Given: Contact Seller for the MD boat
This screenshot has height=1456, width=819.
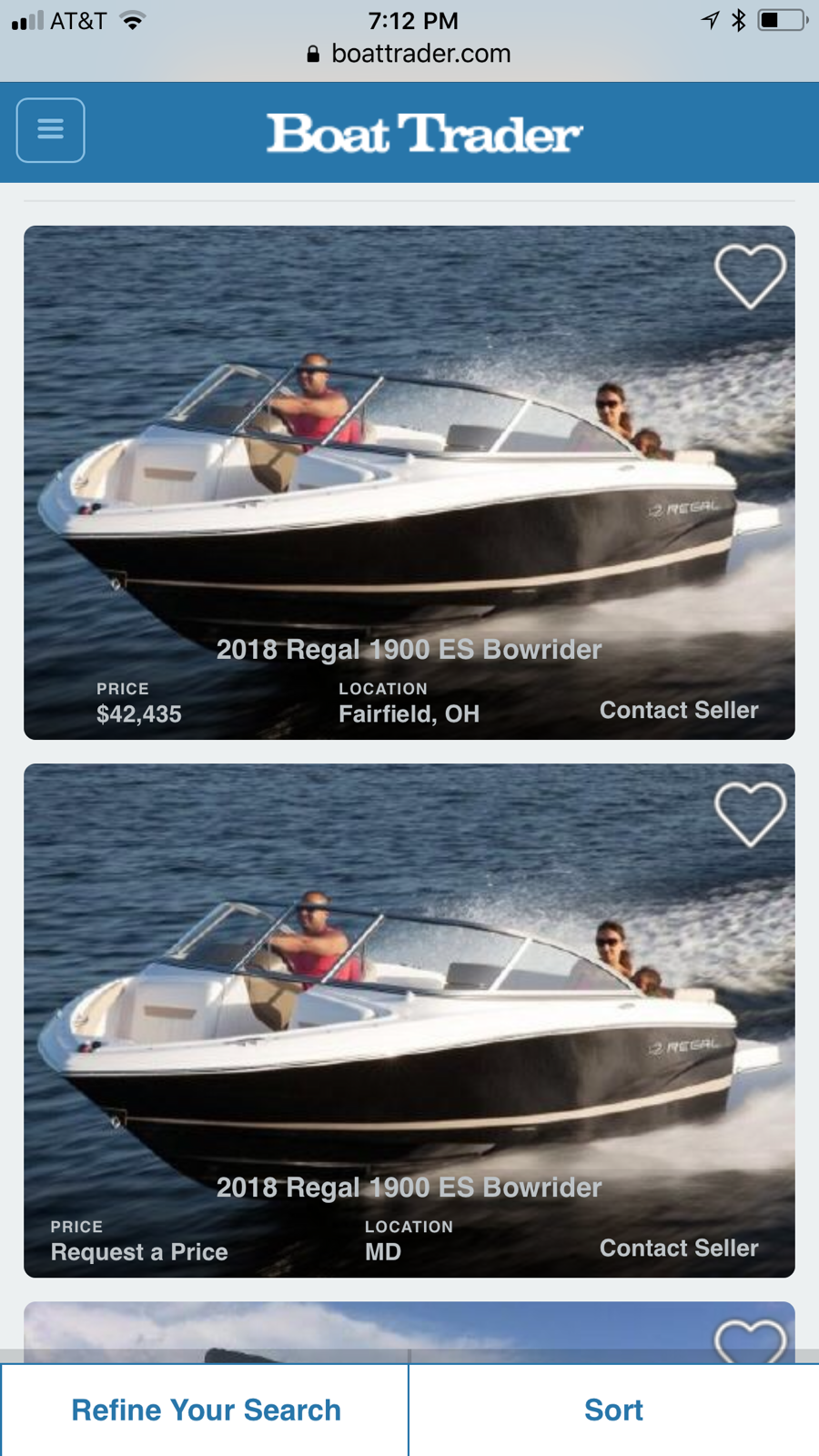Looking at the screenshot, I should (679, 1248).
